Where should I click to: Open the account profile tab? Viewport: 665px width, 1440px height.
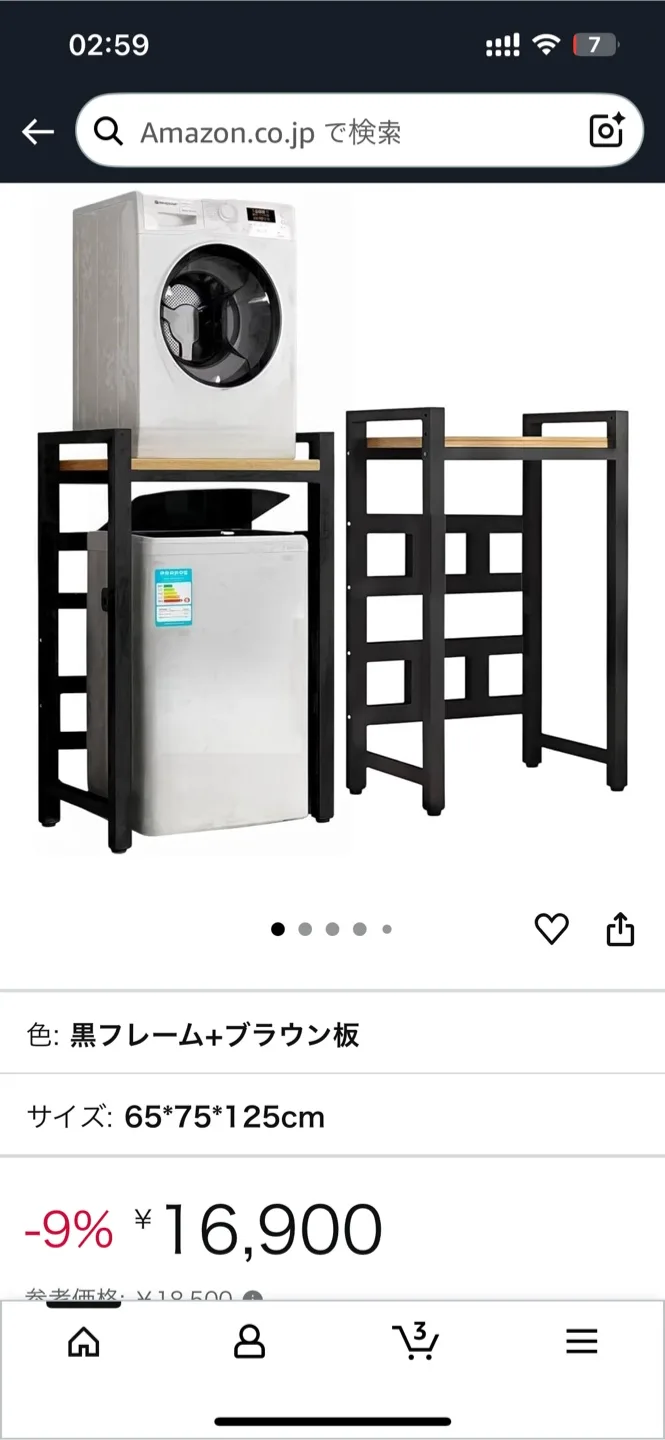(249, 1342)
